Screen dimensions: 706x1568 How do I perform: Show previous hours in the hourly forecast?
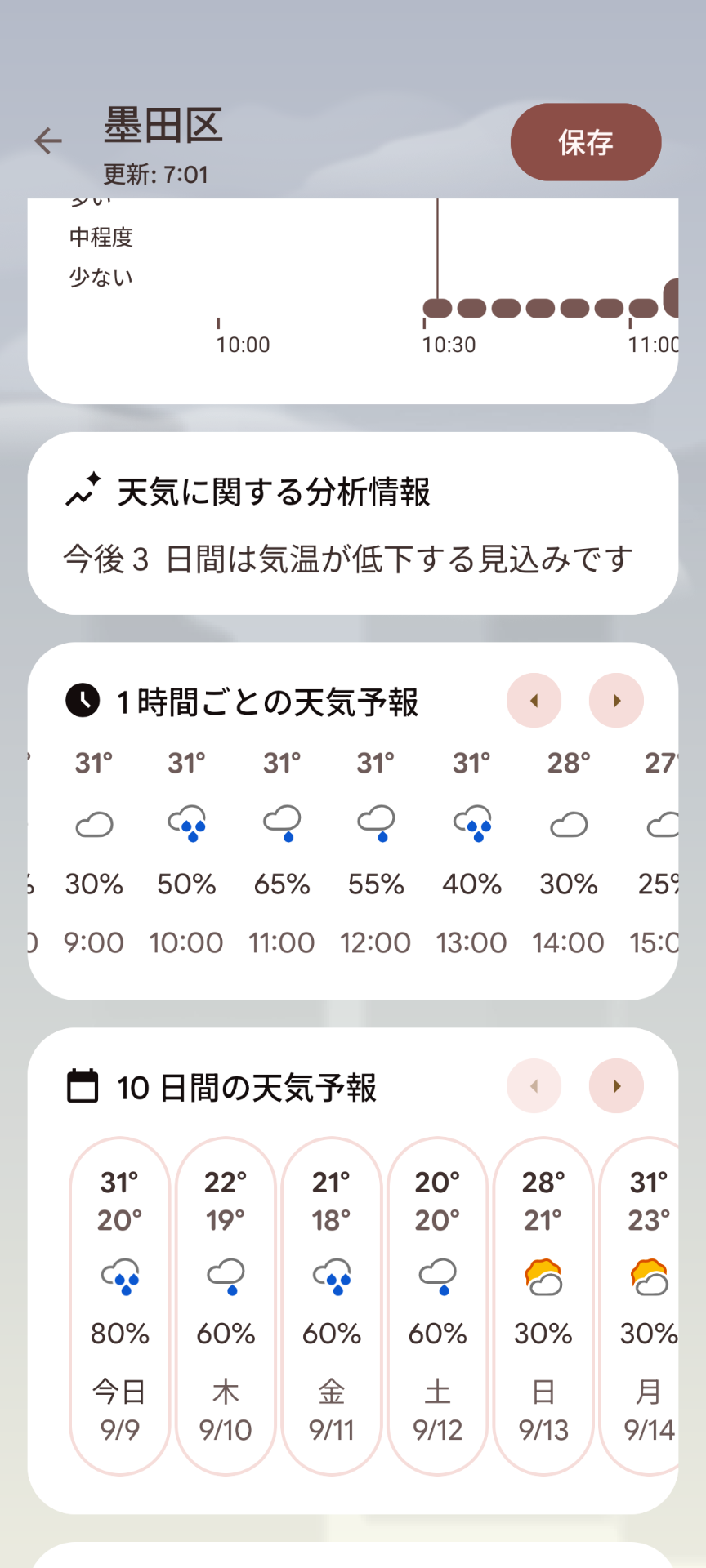(534, 701)
